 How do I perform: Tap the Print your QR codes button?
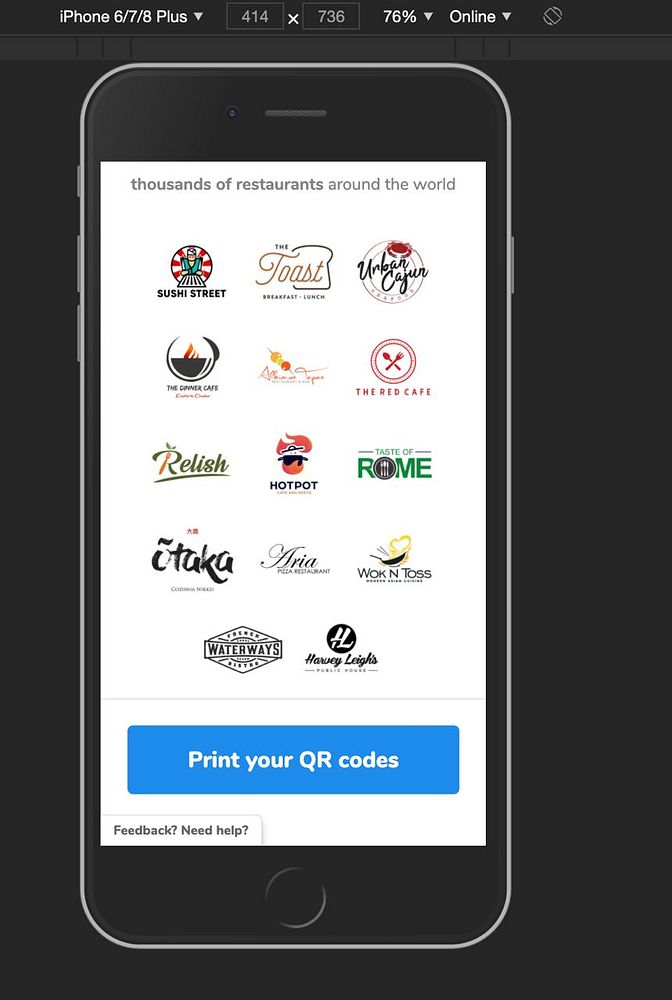click(x=293, y=760)
